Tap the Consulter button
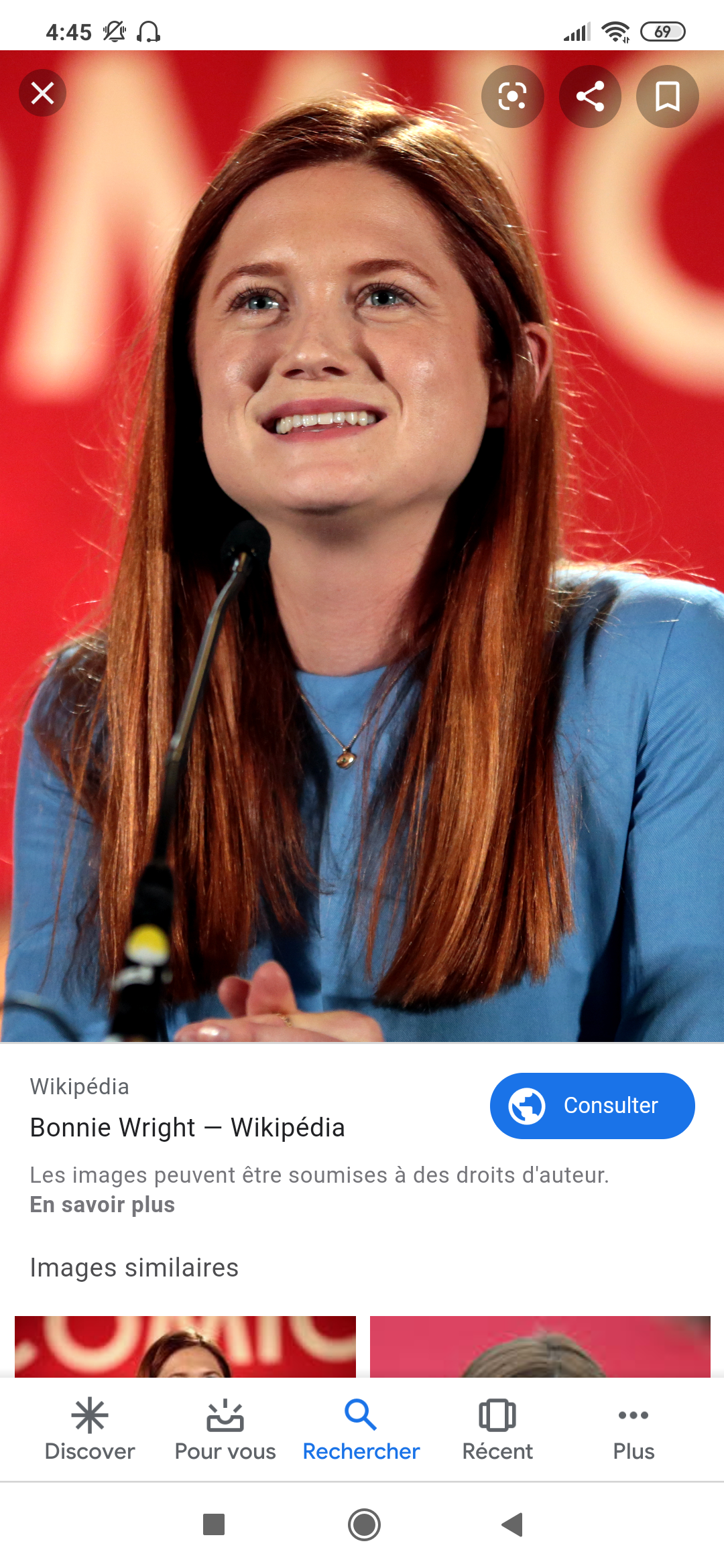 [x=593, y=1106]
